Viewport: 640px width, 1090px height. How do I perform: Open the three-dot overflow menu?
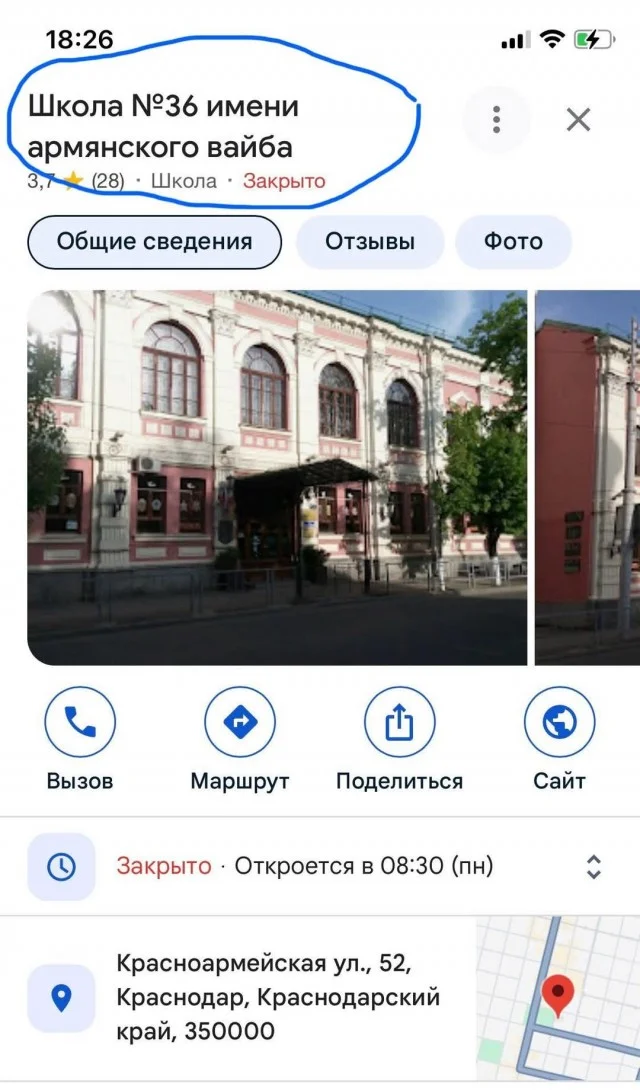pos(497,120)
